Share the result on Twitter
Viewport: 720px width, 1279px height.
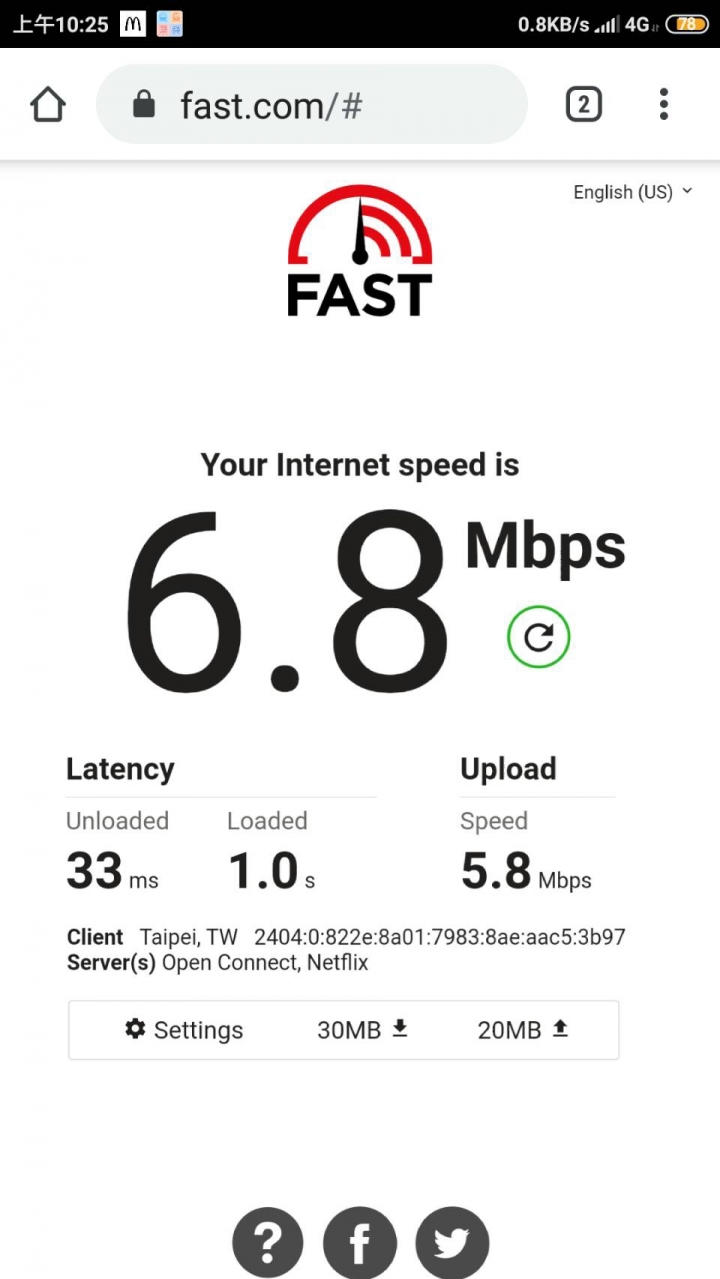(x=452, y=1243)
